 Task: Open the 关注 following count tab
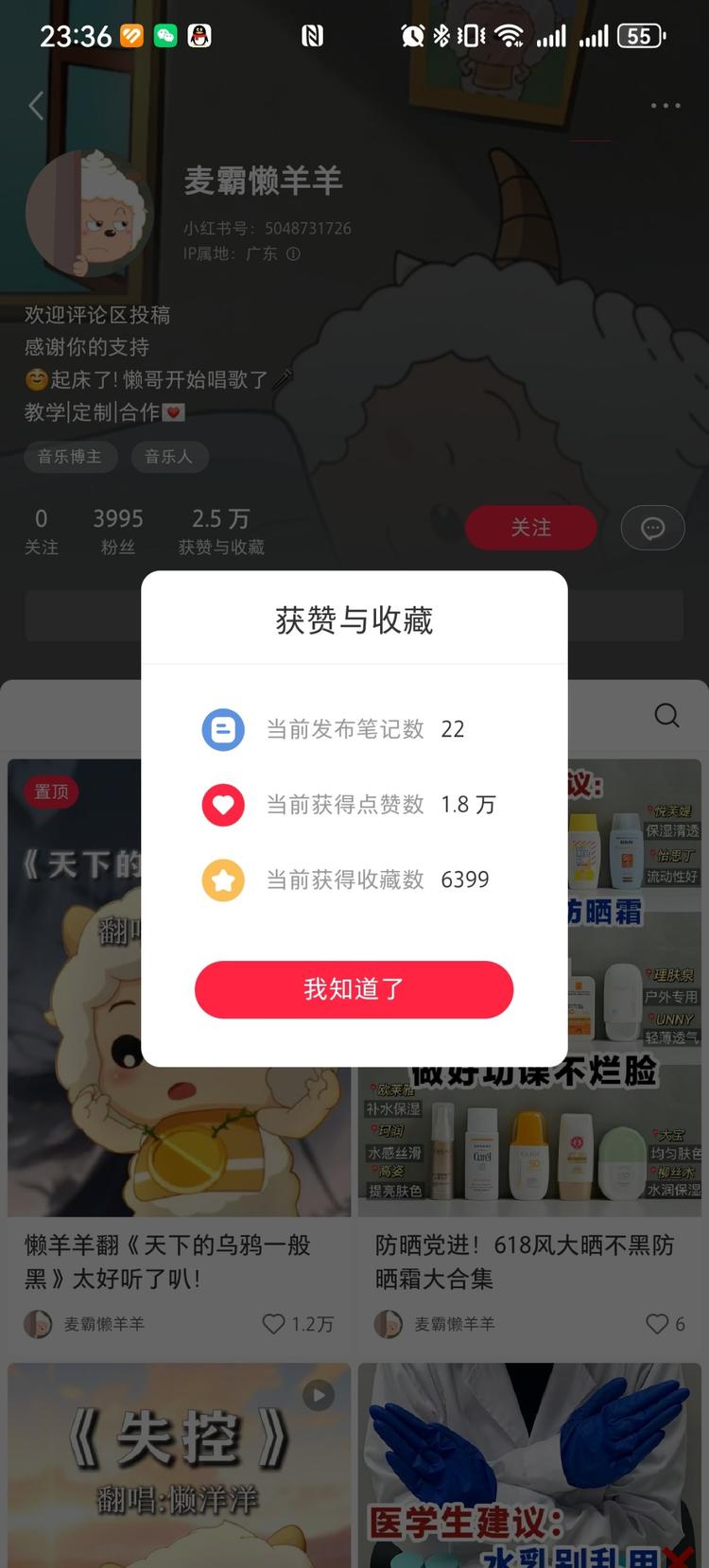click(x=42, y=531)
